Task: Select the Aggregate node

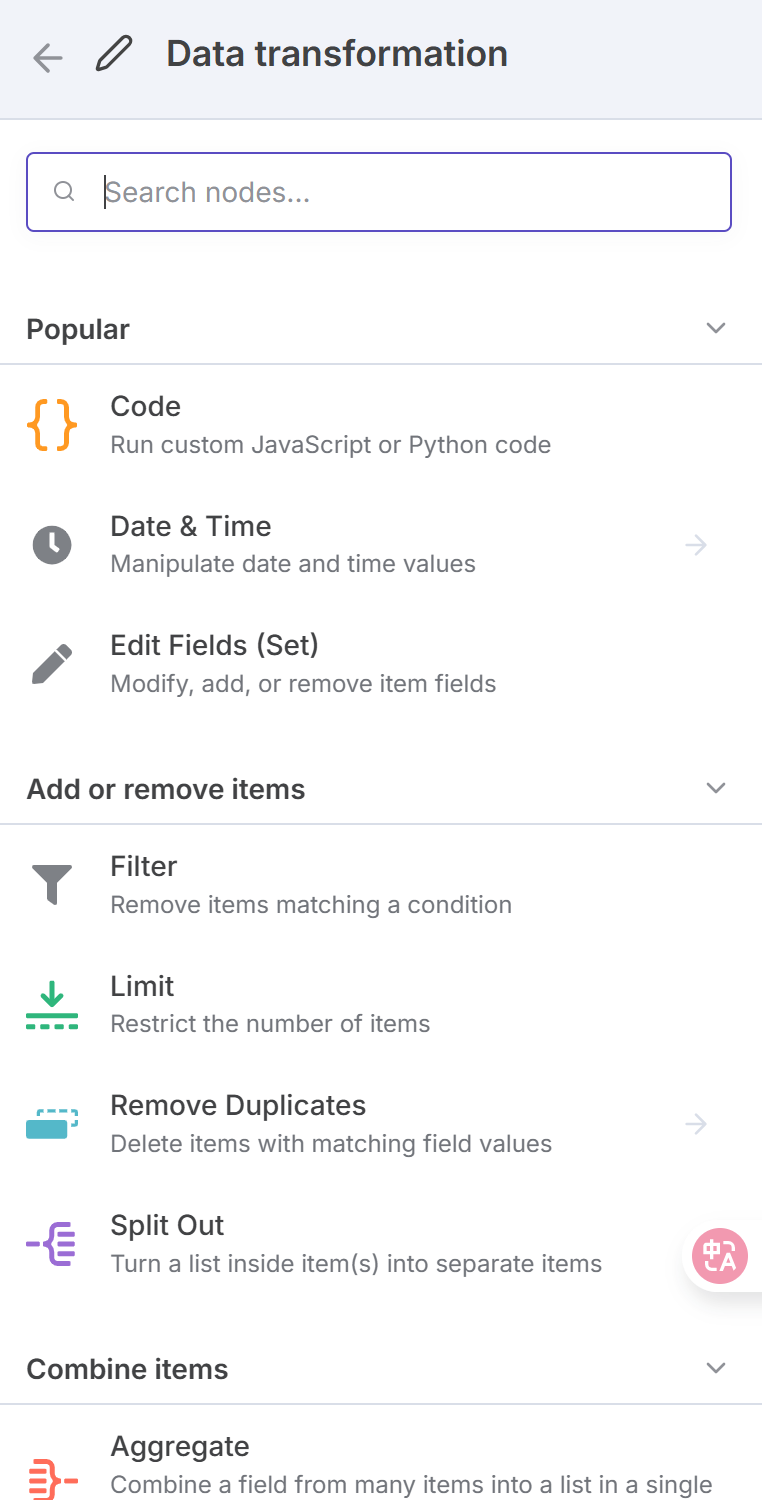Action: click(x=381, y=1465)
